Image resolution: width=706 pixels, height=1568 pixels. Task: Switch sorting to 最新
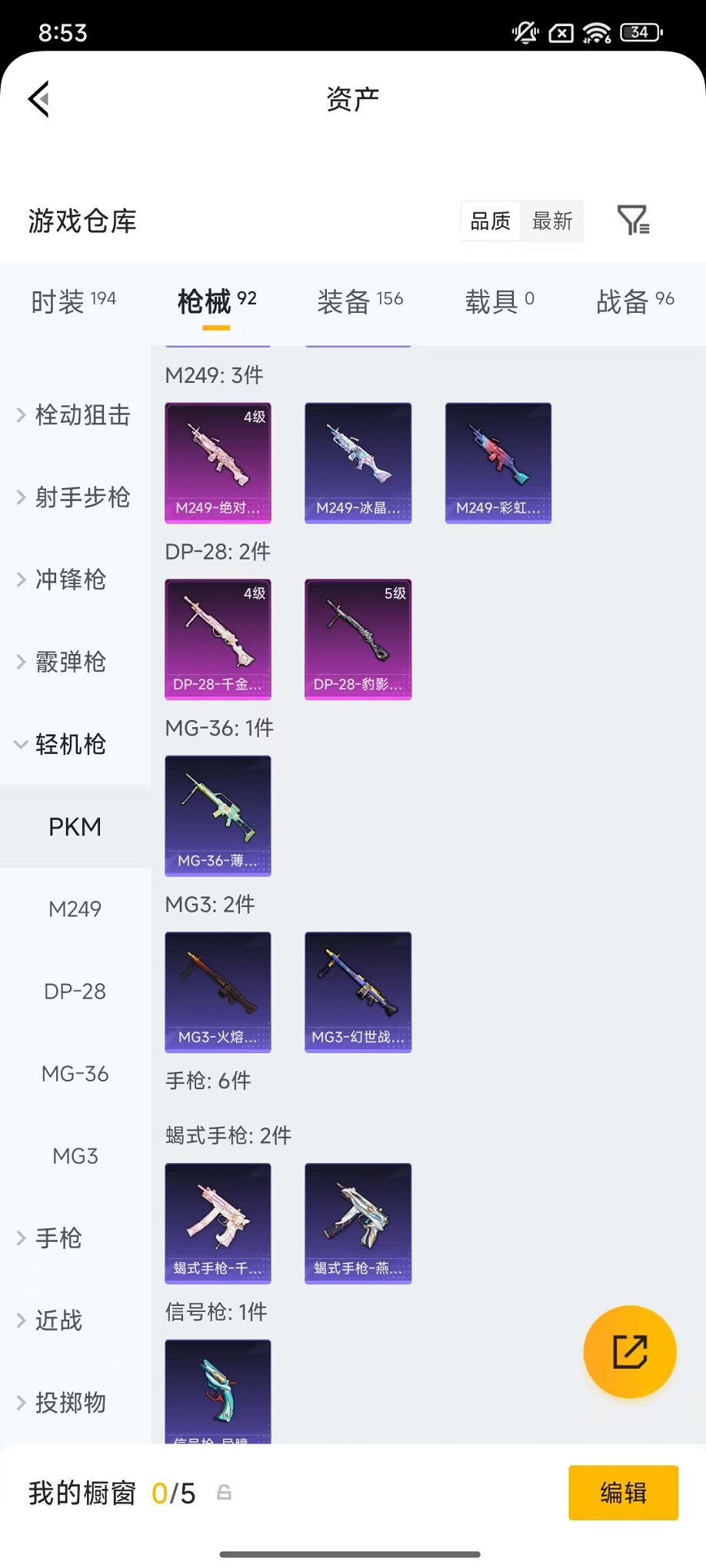tap(551, 221)
